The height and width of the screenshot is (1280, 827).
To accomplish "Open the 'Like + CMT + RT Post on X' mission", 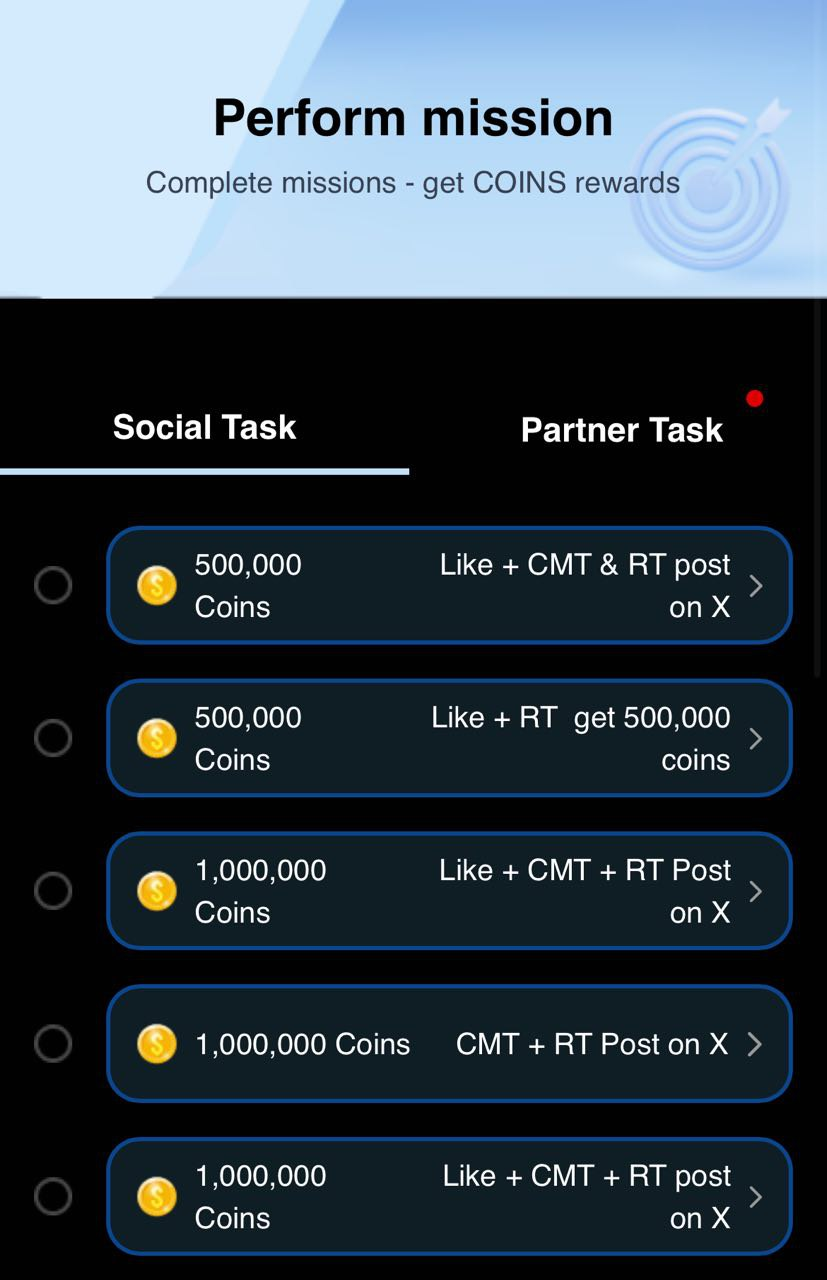I will (x=449, y=891).
